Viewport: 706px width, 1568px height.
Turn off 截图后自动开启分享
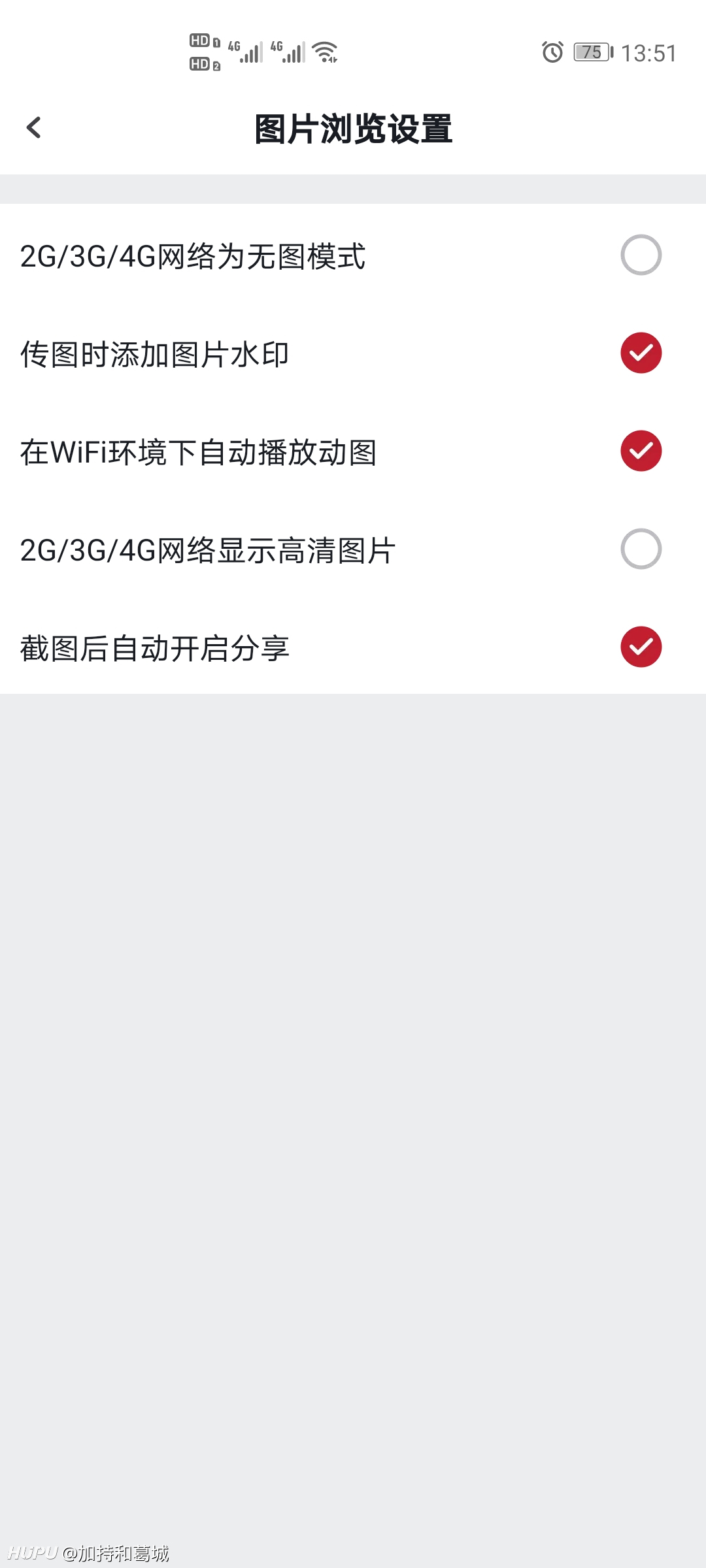coord(641,647)
